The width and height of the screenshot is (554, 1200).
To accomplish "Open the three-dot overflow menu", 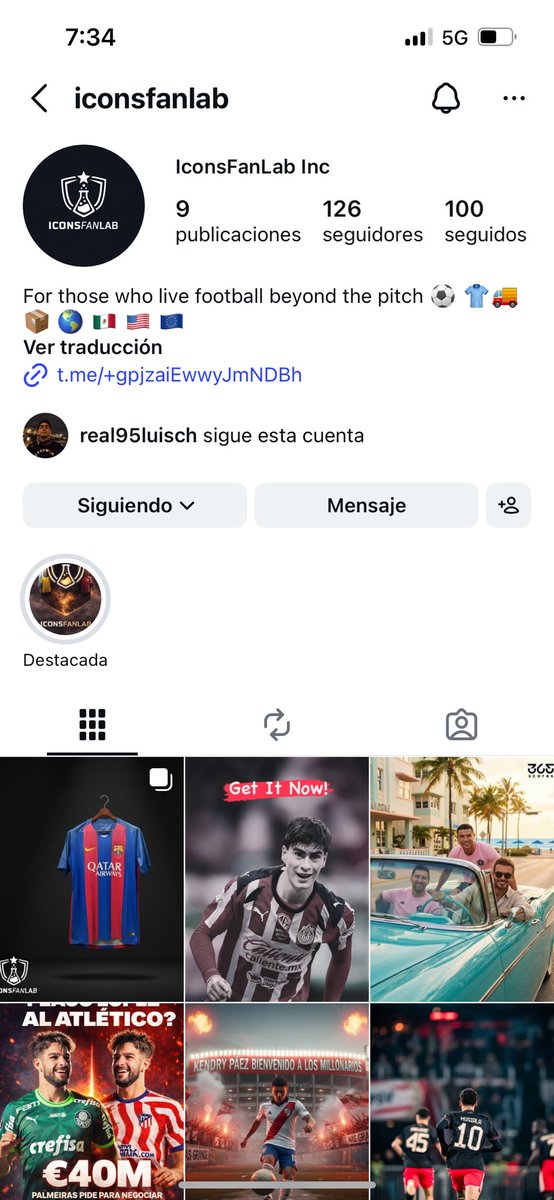I will (514, 98).
